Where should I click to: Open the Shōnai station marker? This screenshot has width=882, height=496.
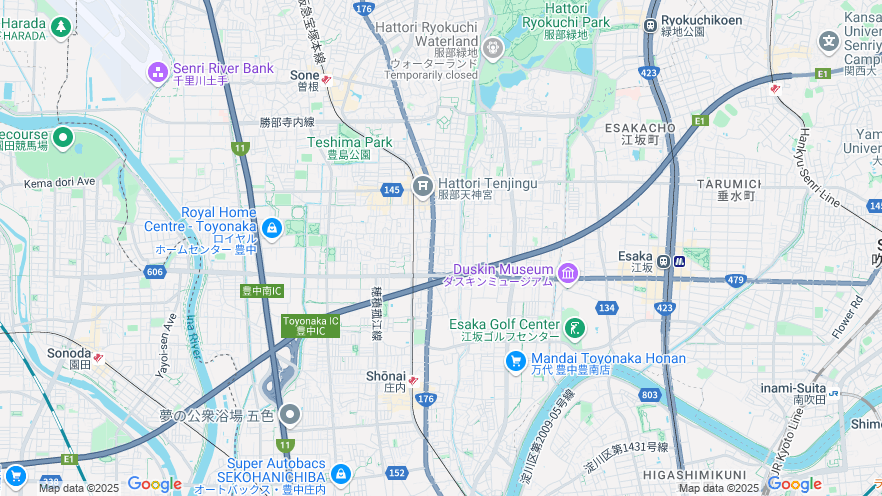pos(412,380)
